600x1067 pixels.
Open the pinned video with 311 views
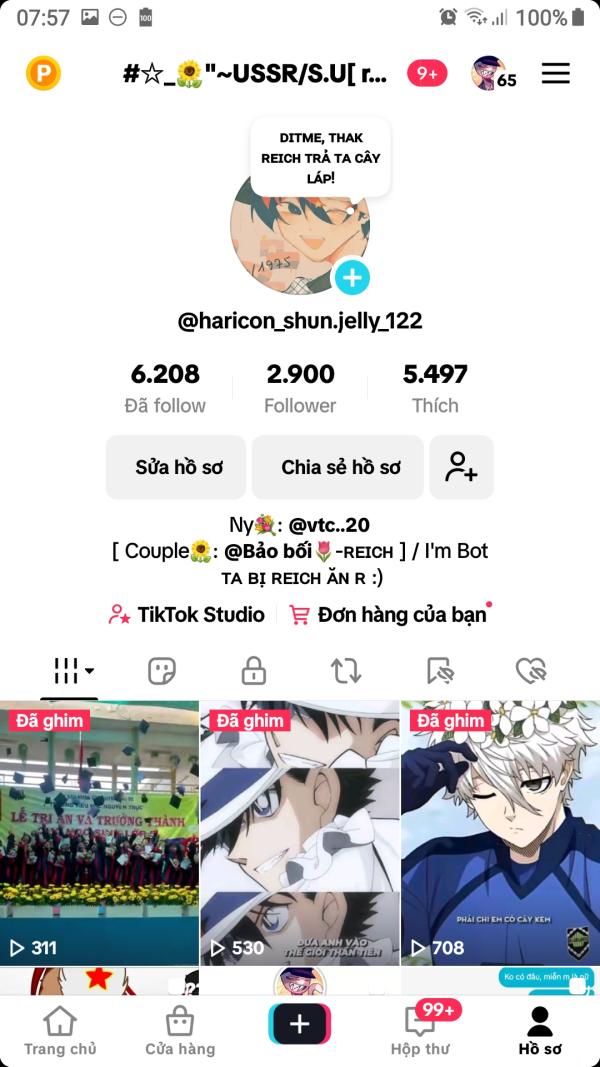pos(99,833)
